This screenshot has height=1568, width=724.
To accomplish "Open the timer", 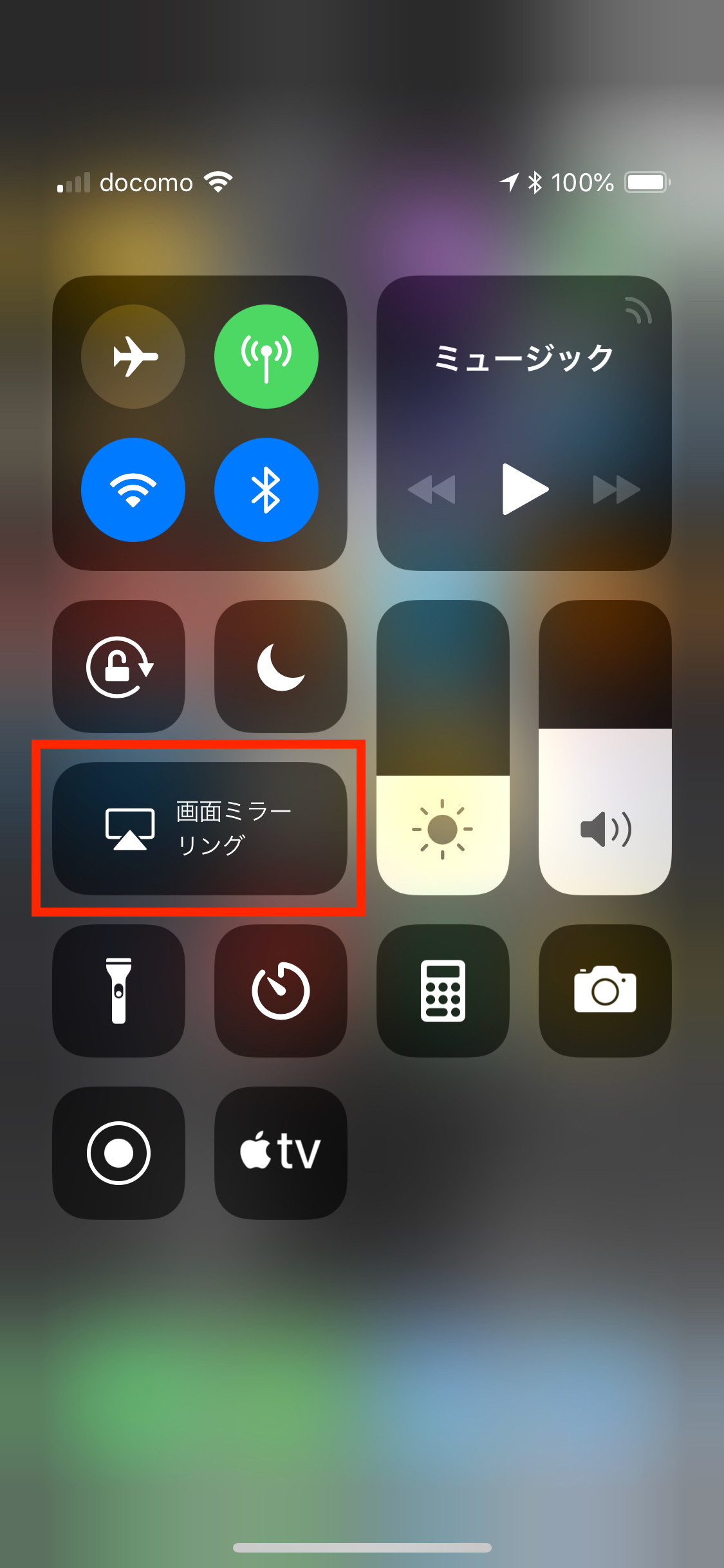I will 281,991.
